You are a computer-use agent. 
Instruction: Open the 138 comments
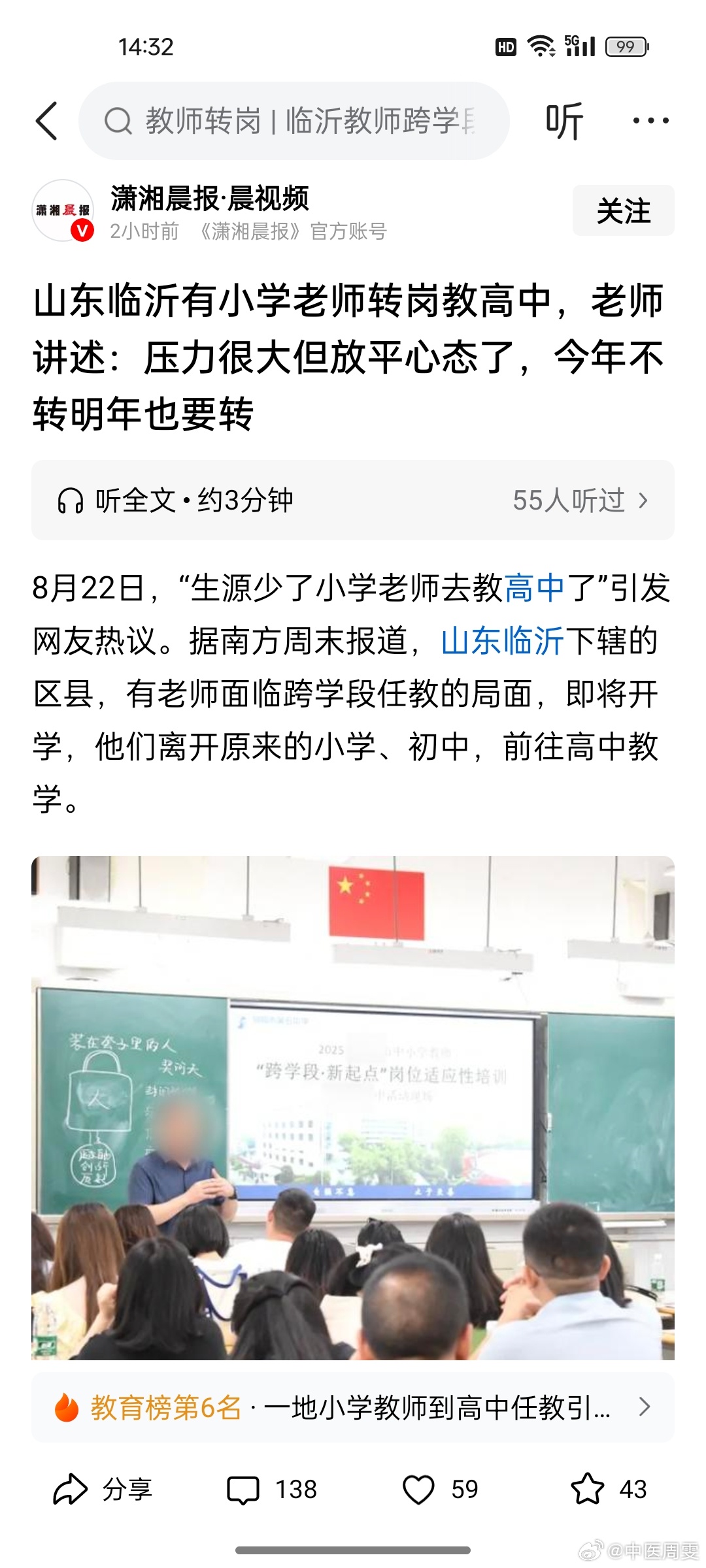pos(271,1490)
